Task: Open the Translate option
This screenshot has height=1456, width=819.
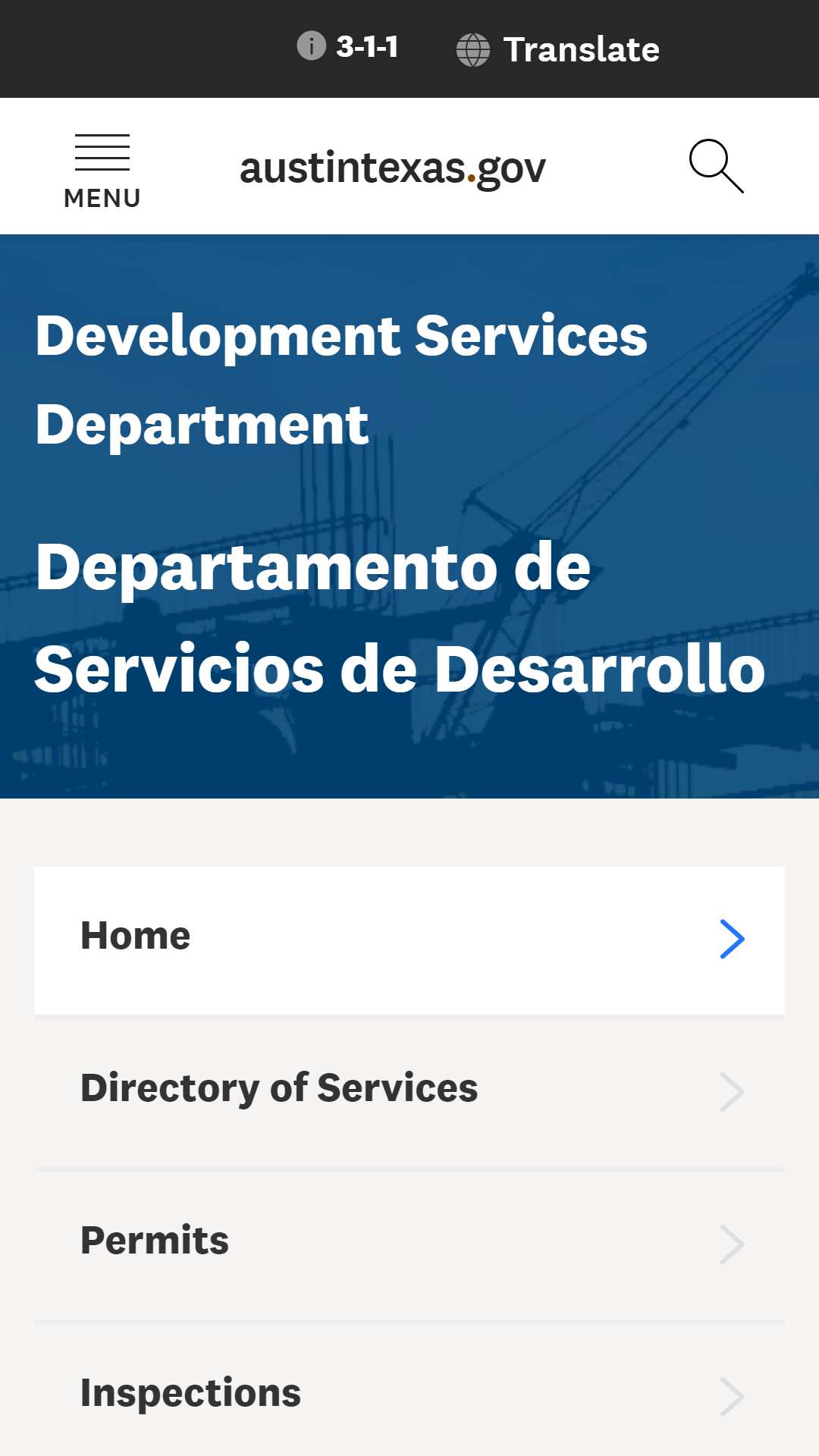Action: (x=558, y=49)
